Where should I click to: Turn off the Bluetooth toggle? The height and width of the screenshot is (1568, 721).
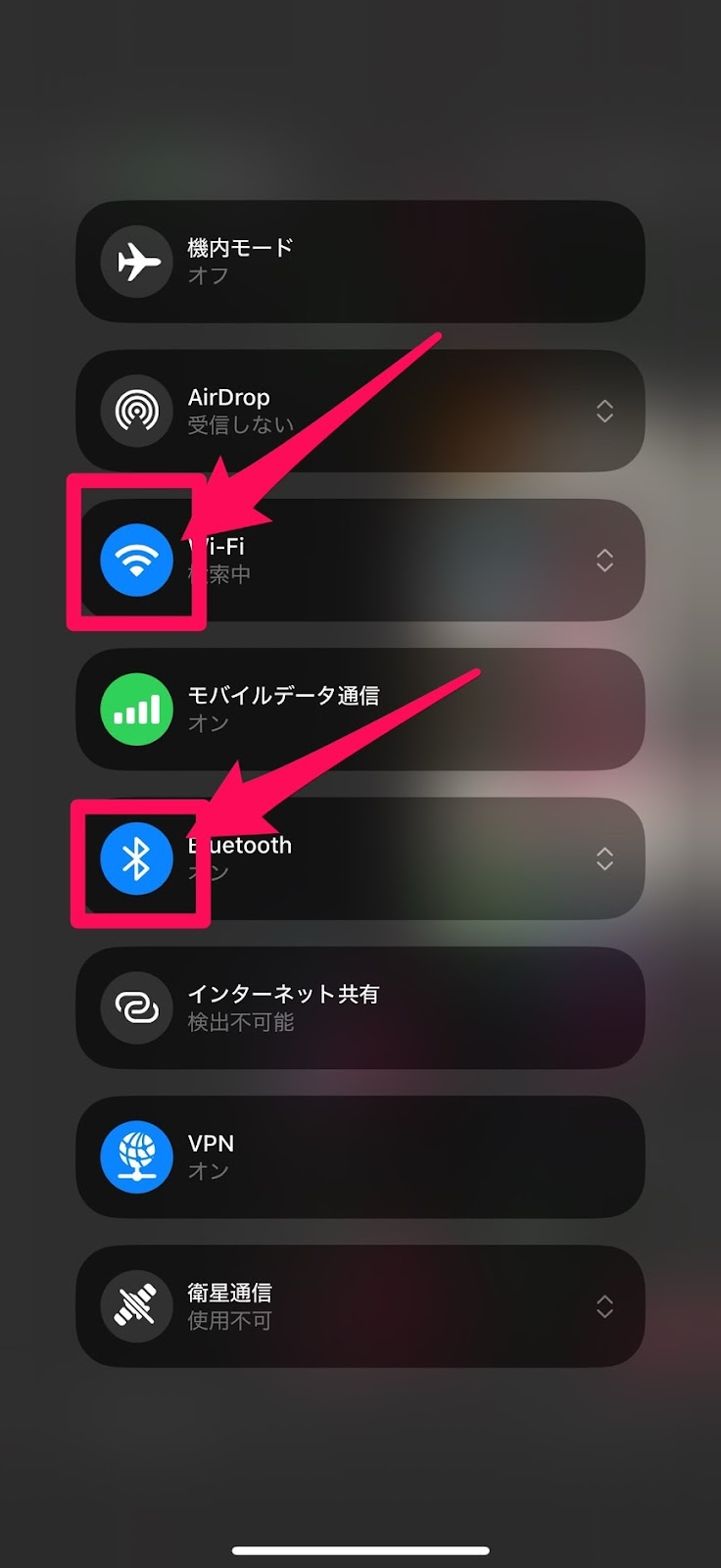pyautogui.click(x=137, y=858)
